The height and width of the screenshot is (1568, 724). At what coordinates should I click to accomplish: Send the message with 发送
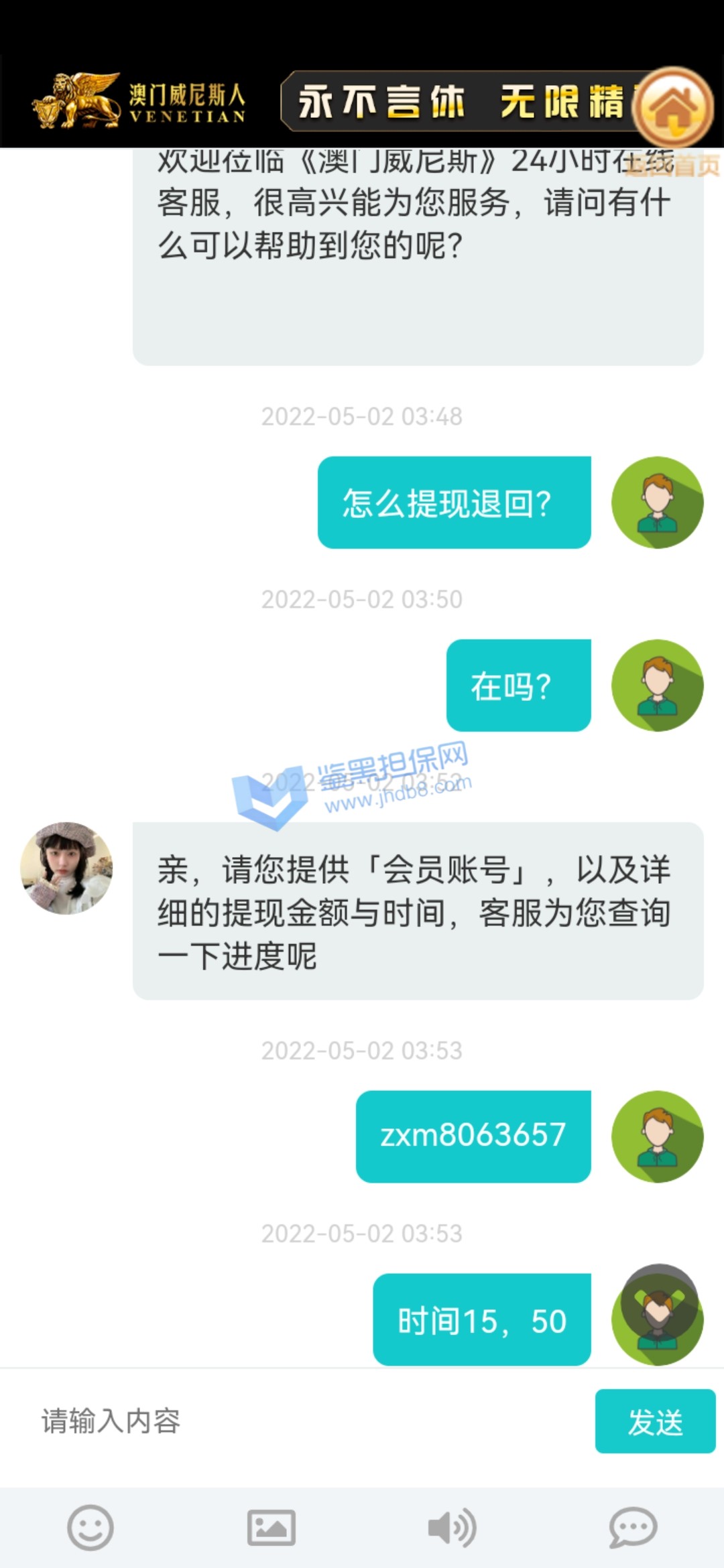[655, 1421]
